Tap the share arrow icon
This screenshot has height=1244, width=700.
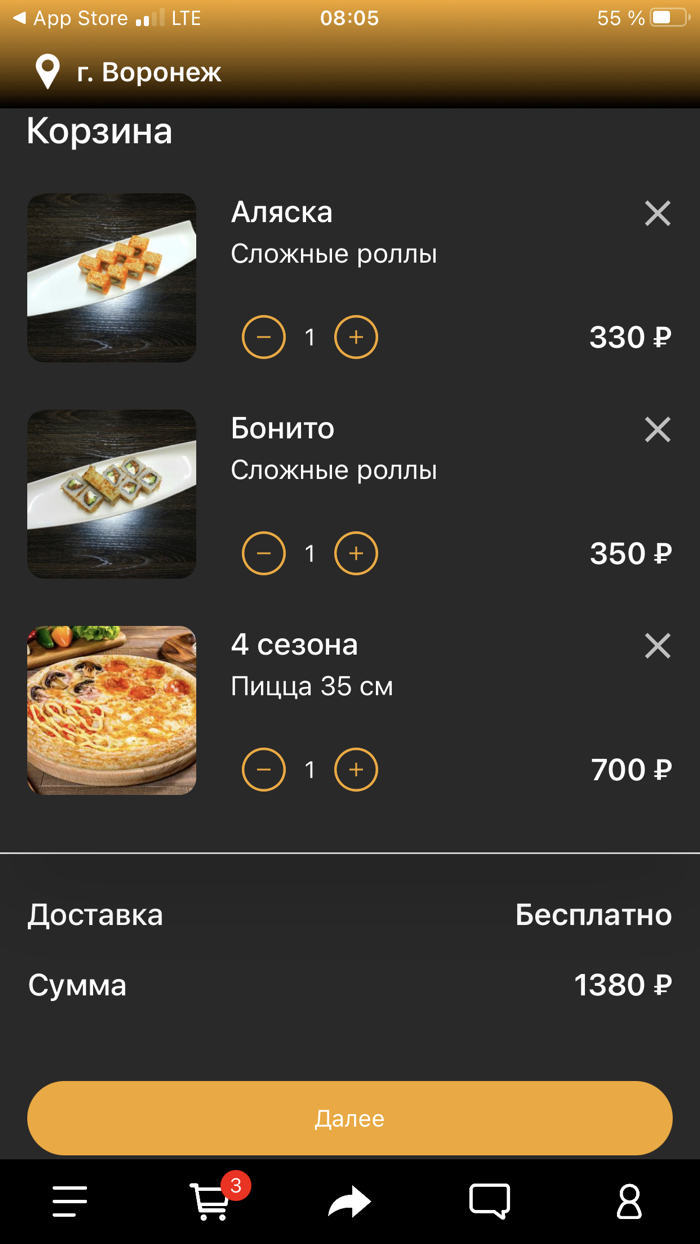coord(349,1202)
